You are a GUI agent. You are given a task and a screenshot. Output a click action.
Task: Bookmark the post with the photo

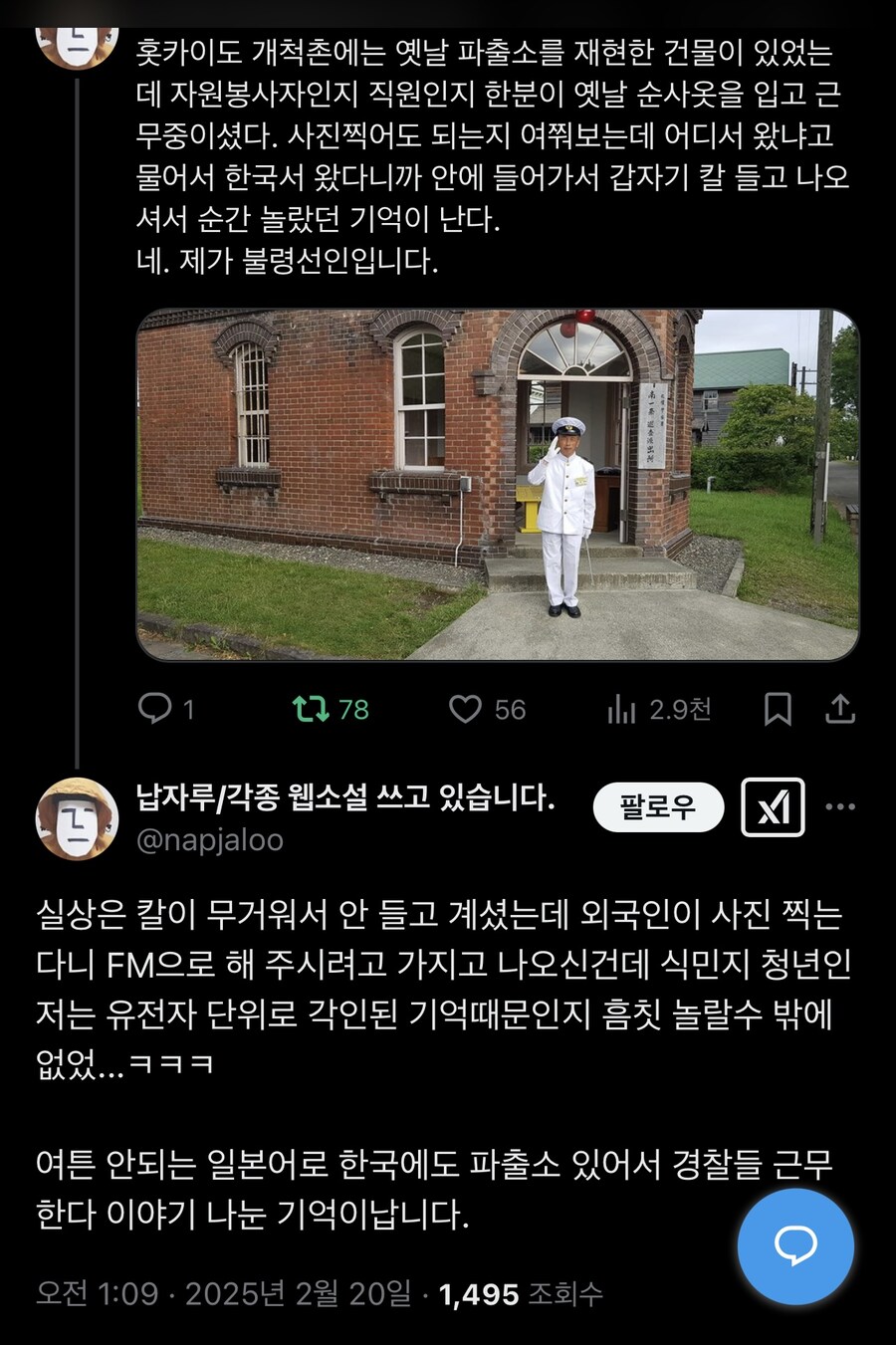tap(778, 709)
